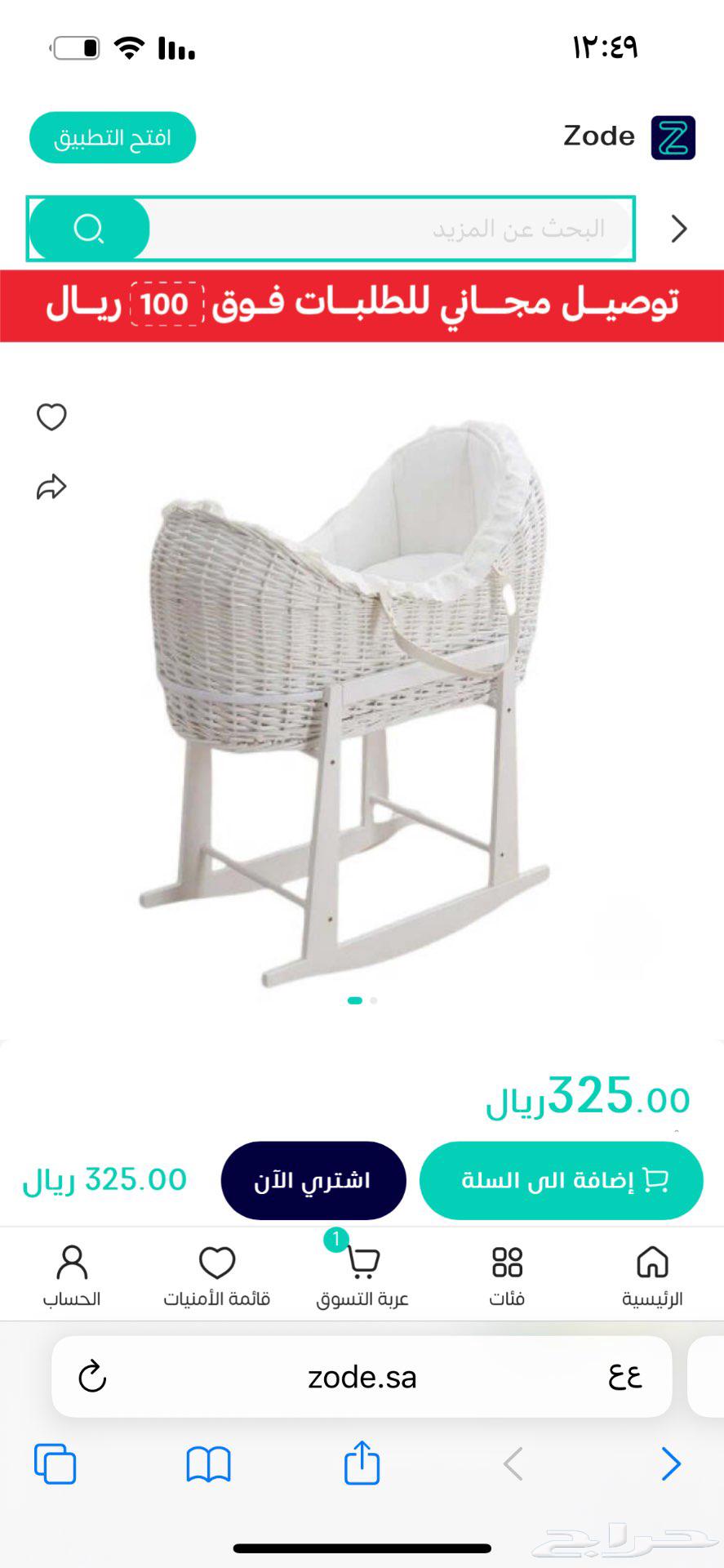Open Safari's share sheet
The height and width of the screenshot is (1568, 724).
[362, 1463]
